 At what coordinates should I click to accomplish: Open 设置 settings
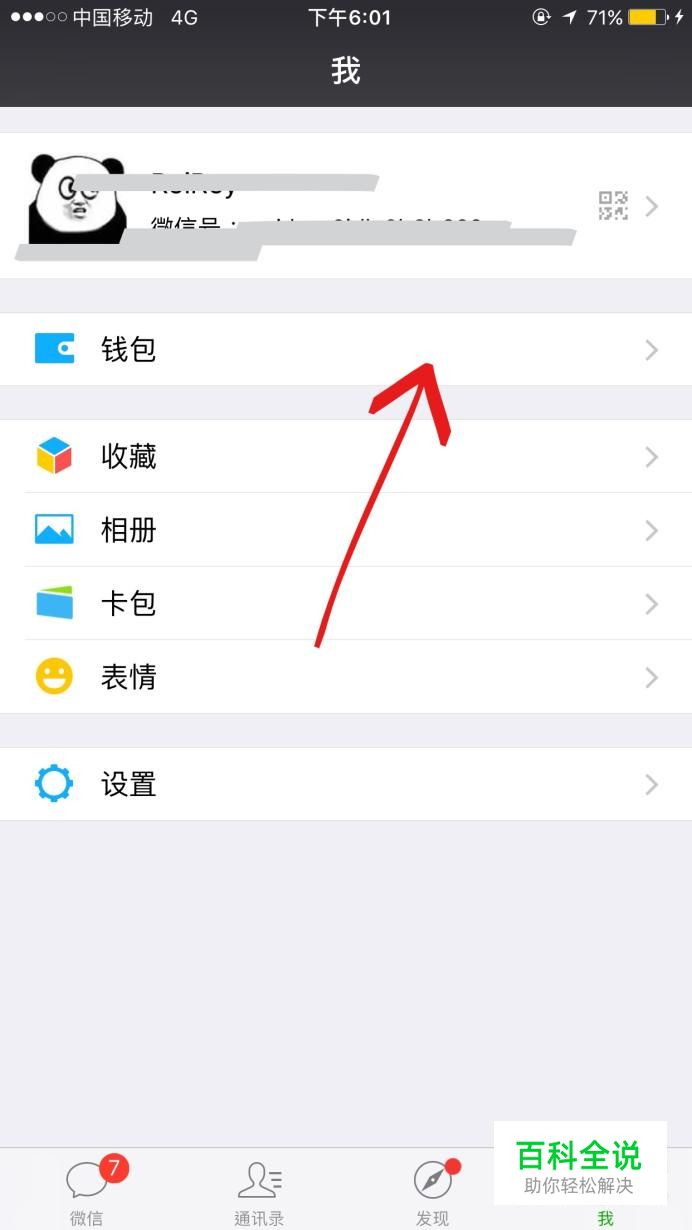point(345,784)
